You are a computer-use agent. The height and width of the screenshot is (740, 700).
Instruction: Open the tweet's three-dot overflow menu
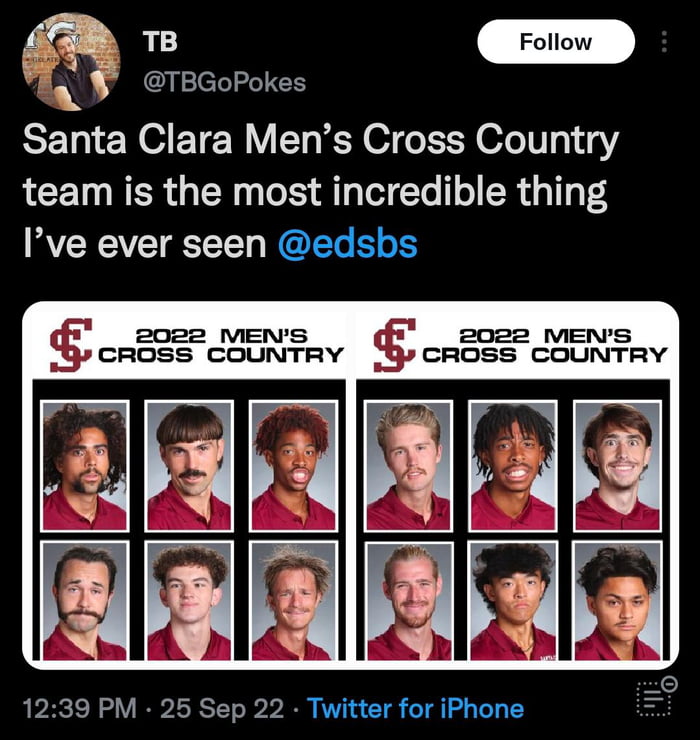pos(662,42)
